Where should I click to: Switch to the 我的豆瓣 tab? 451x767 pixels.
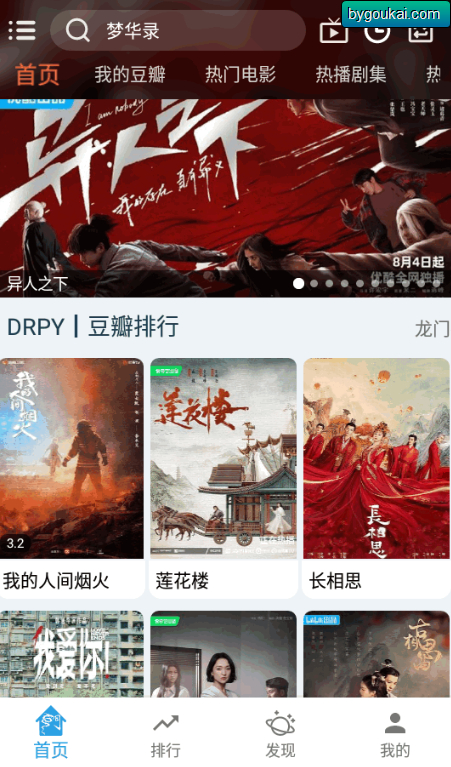[130, 74]
